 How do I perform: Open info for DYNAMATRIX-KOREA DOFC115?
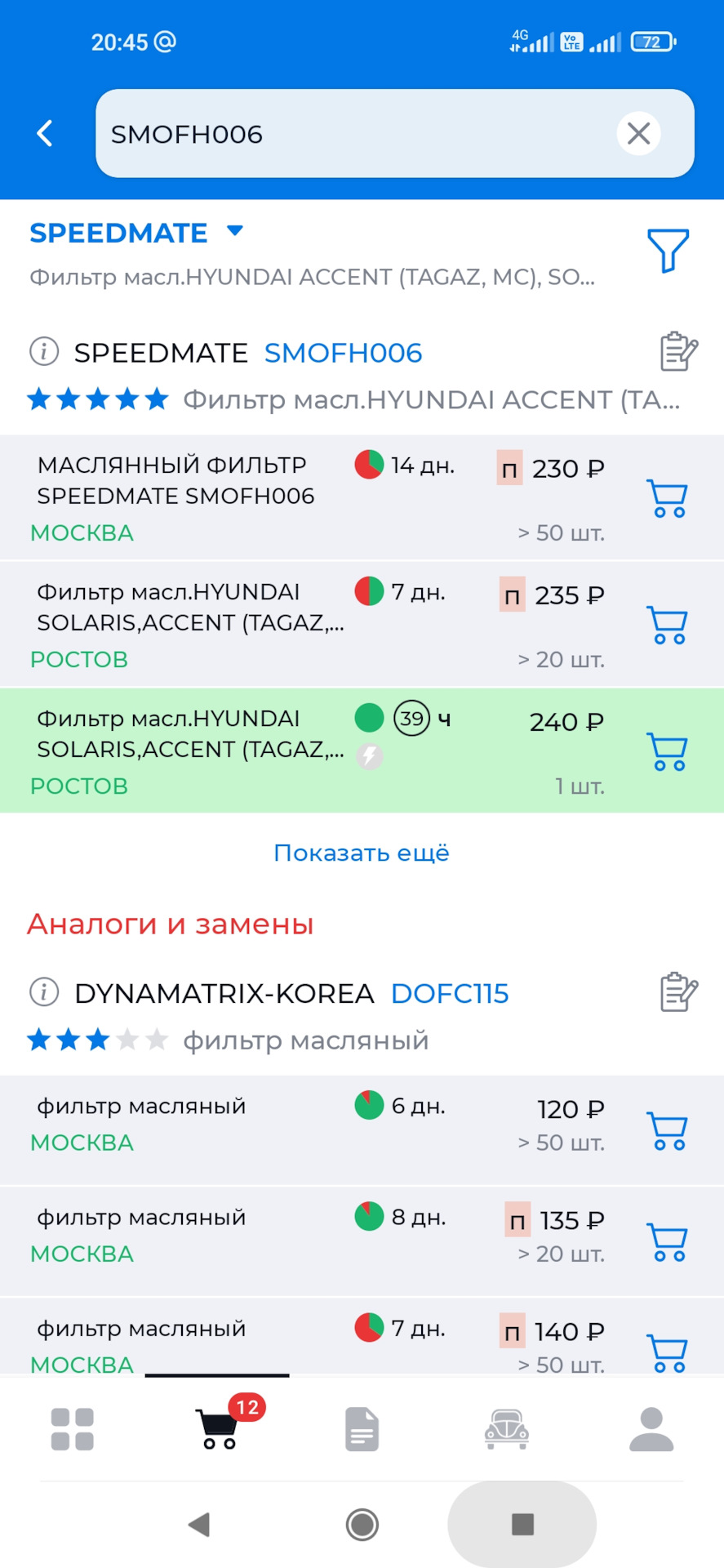tap(44, 993)
